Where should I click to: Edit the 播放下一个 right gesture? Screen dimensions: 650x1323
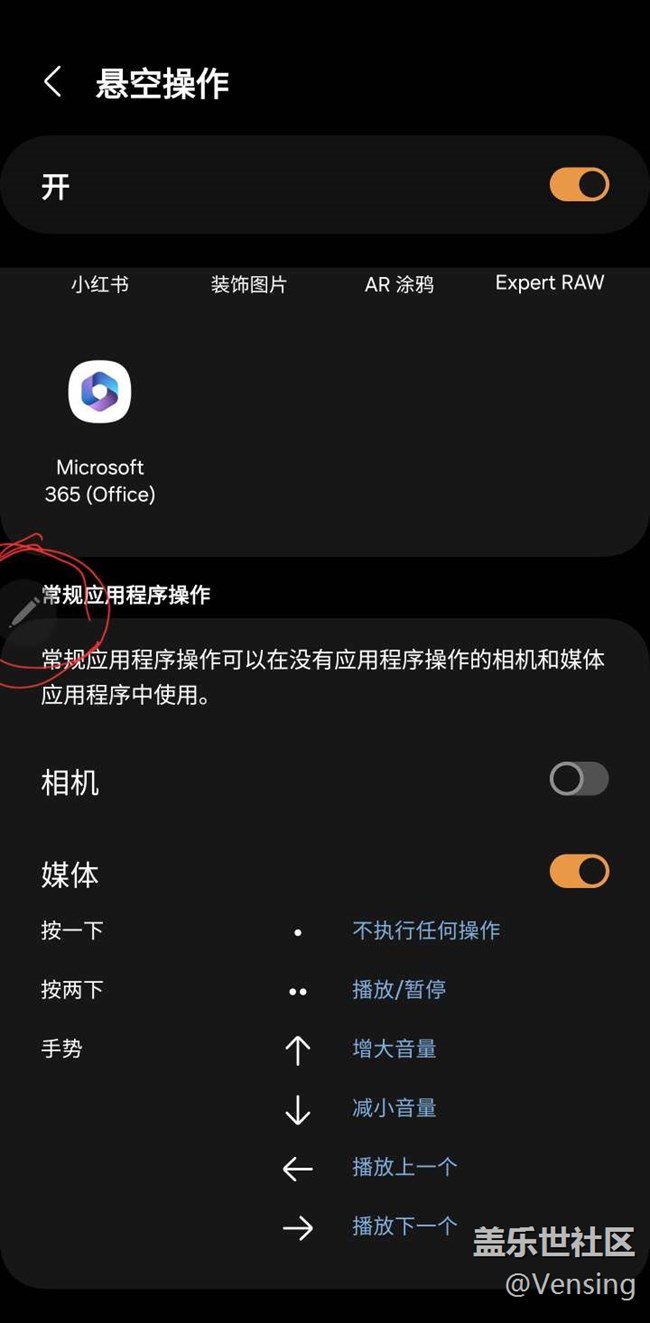click(x=405, y=1226)
